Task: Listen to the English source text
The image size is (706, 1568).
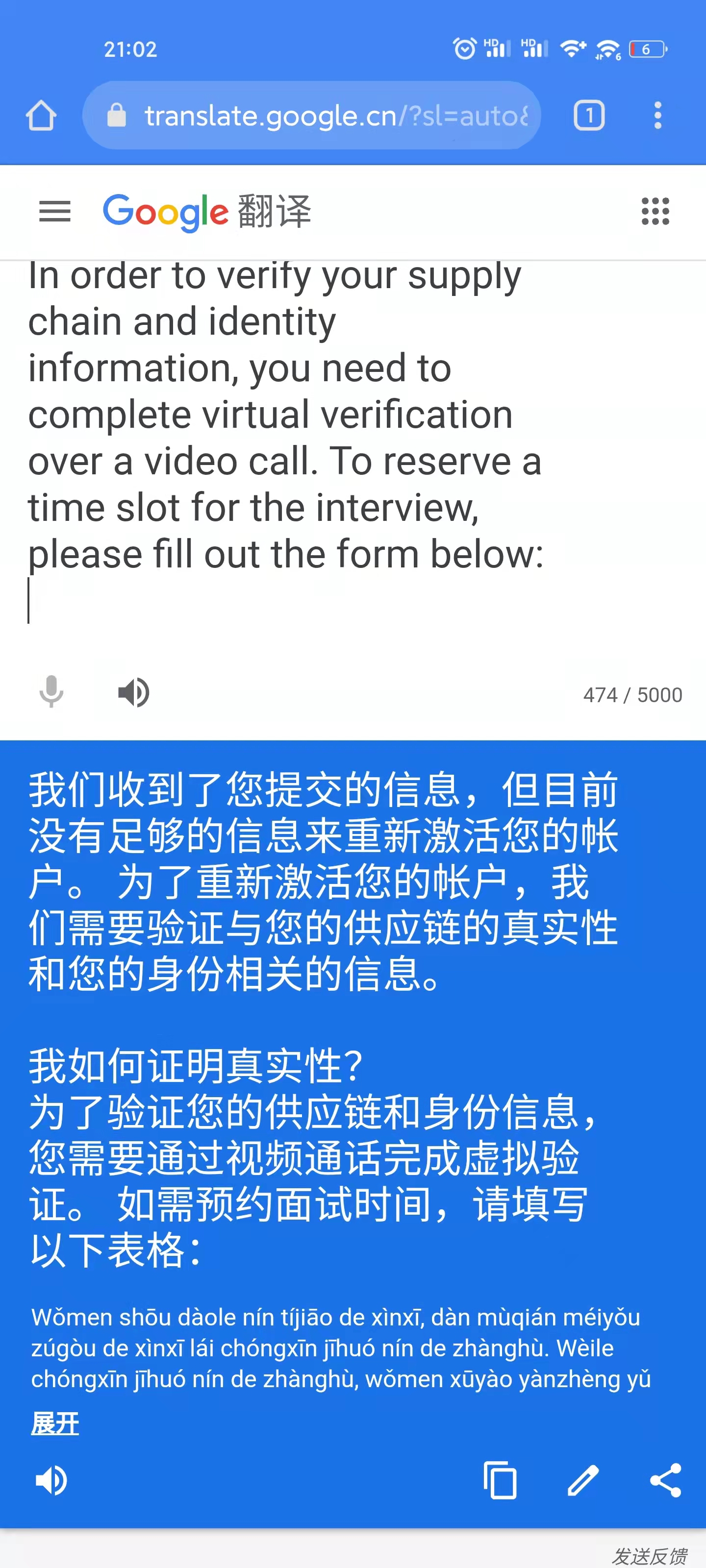Action: (133, 692)
